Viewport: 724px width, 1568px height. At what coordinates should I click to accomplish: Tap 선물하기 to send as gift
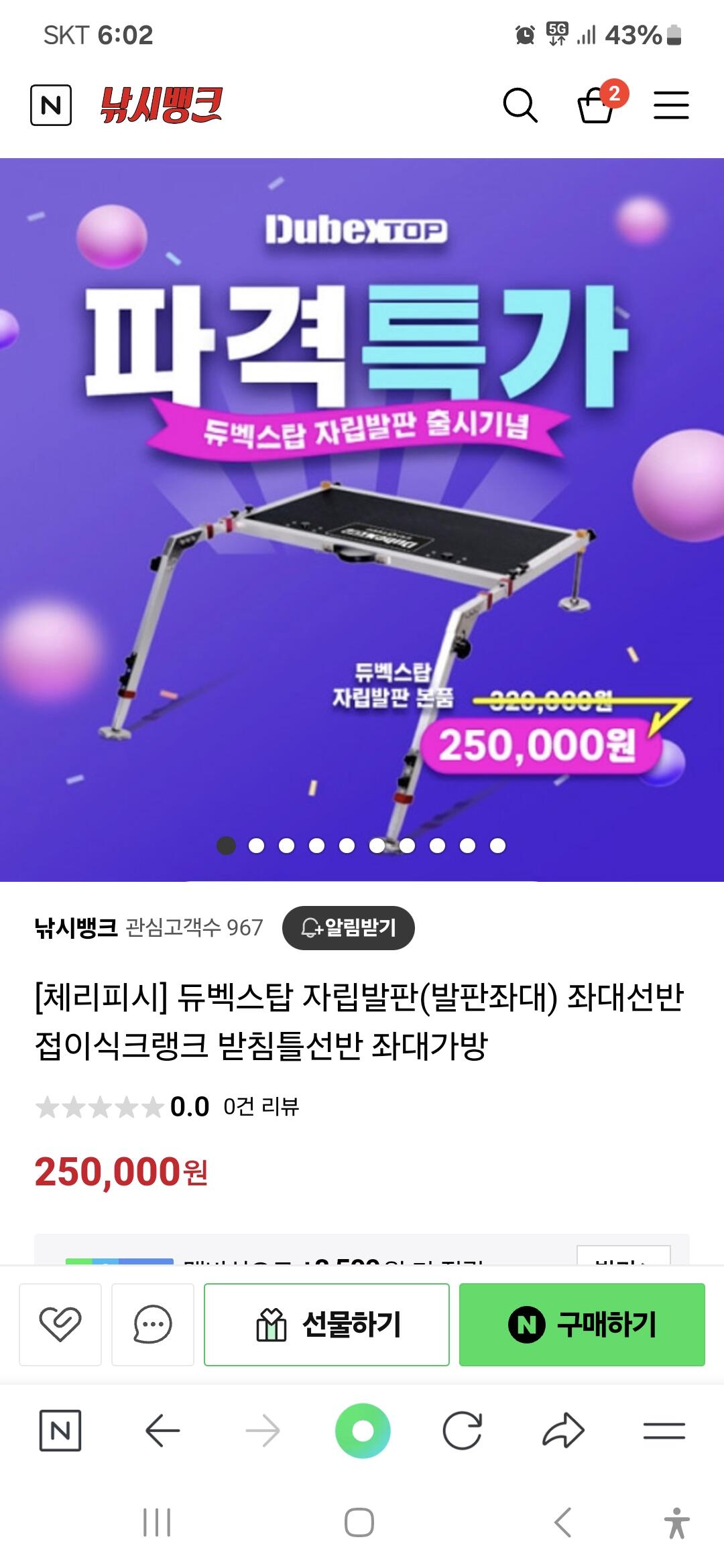pos(326,1324)
